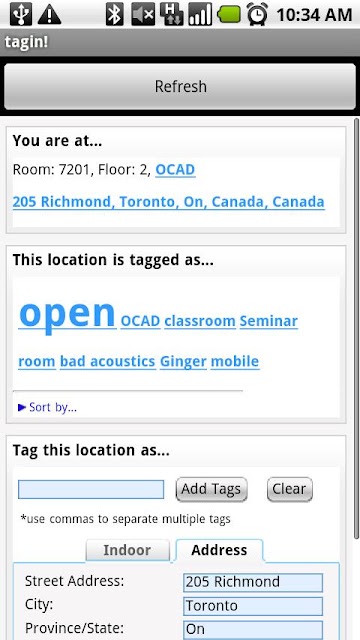Screen dimensions: 360x640
Task: Clear the tag input with Clear button
Action: pyautogui.click(x=290, y=489)
